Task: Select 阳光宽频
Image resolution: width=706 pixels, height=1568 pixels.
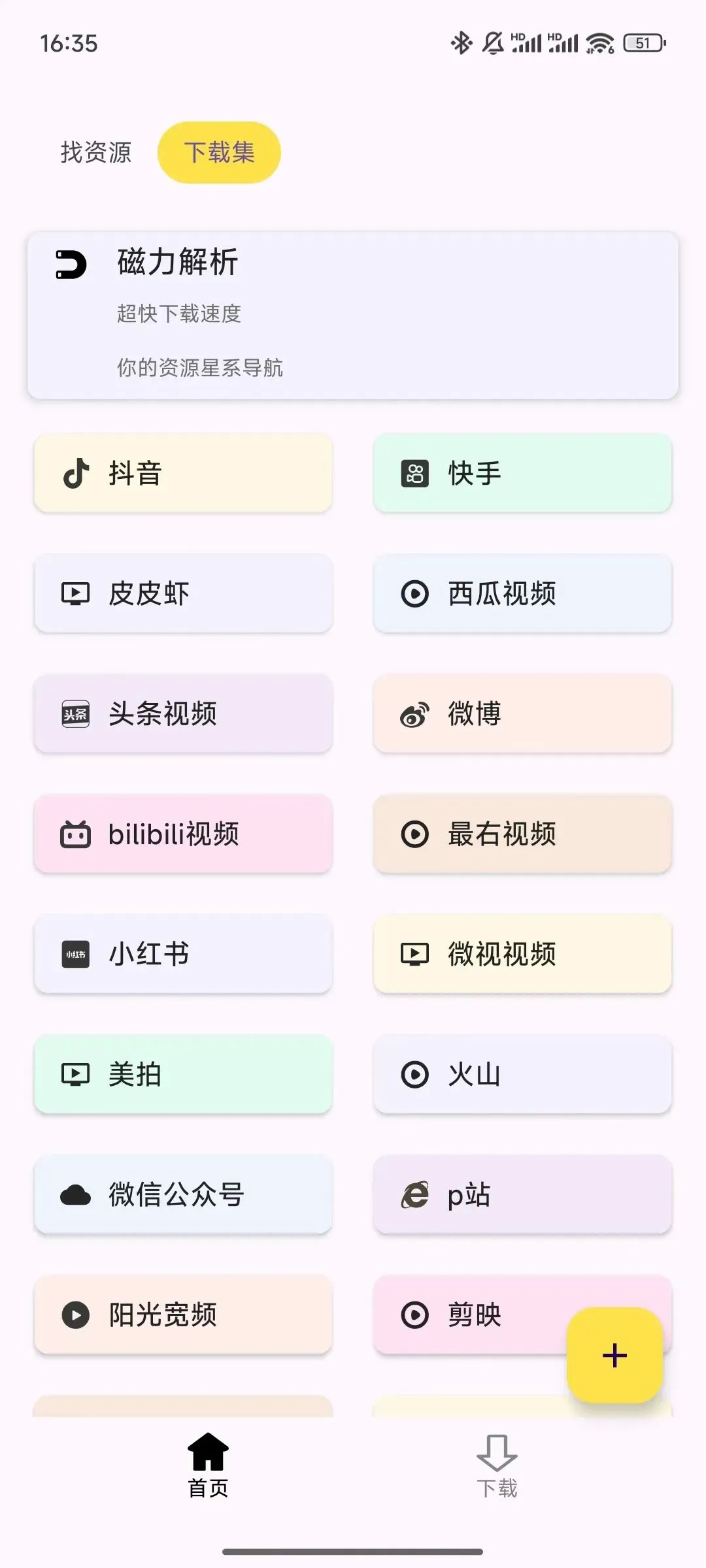Action: pyautogui.click(x=183, y=1315)
